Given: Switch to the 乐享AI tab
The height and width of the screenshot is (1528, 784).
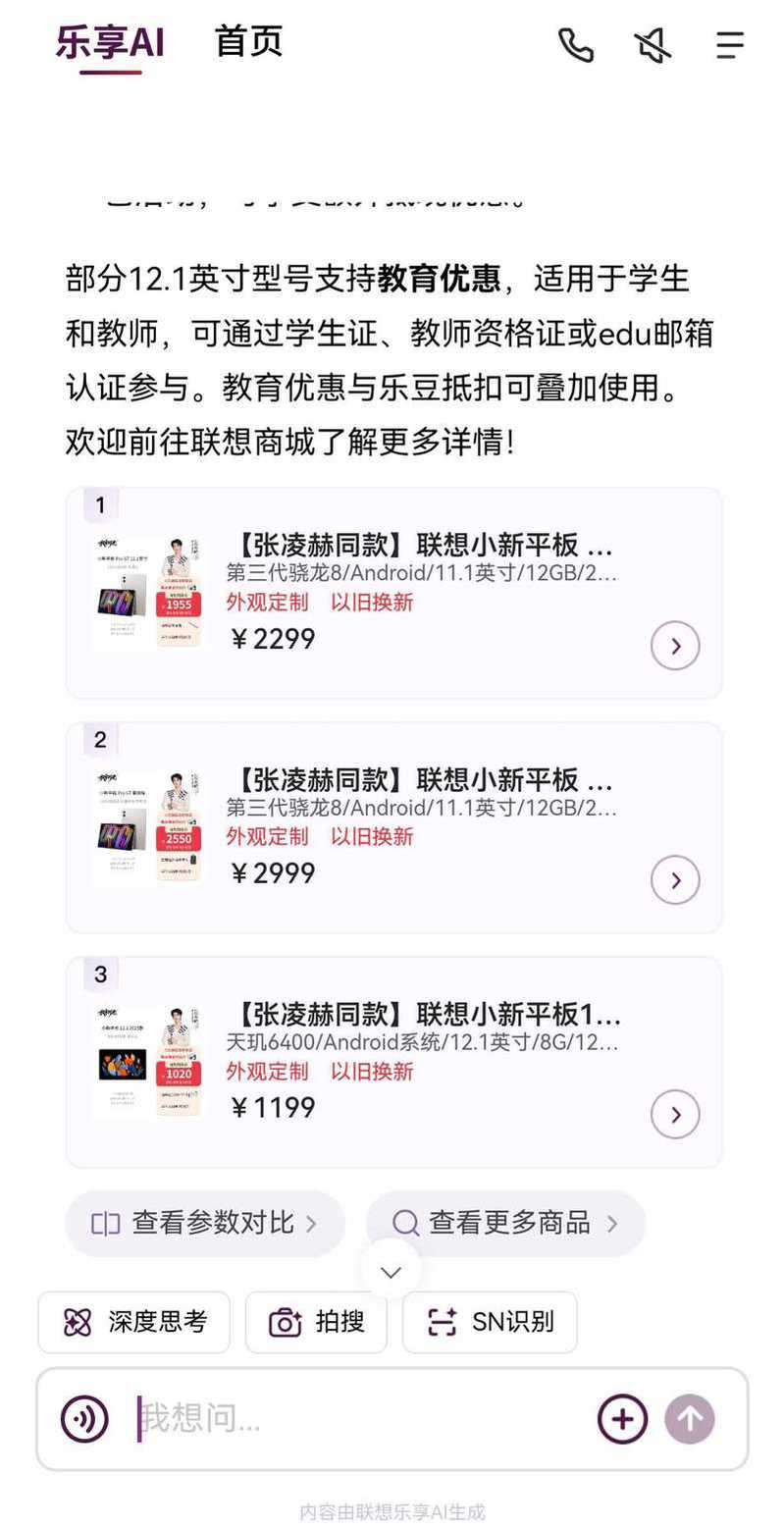Looking at the screenshot, I should coord(109,43).
